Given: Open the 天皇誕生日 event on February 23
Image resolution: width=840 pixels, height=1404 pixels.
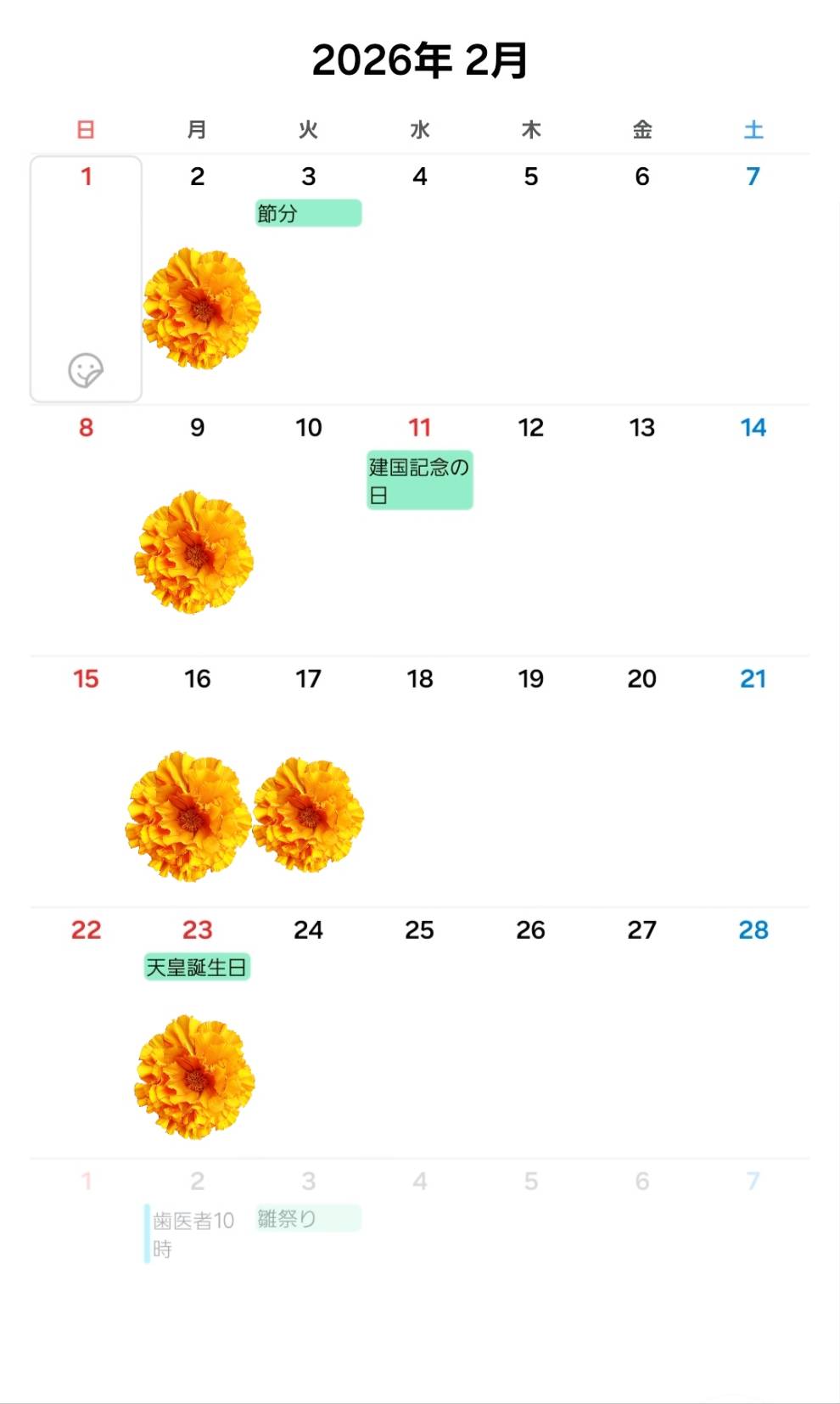Looking at the screenshot, I should click(x=197, y=967).
